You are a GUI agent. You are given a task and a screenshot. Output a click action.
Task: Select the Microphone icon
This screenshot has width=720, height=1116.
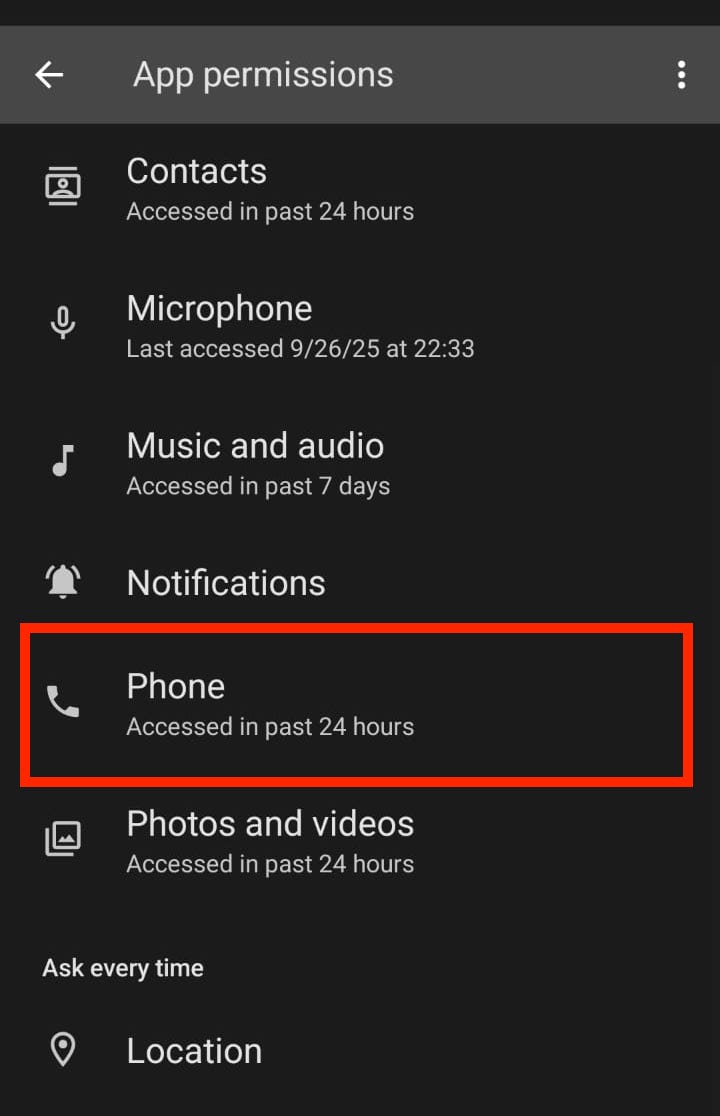[x=62, y=322]
